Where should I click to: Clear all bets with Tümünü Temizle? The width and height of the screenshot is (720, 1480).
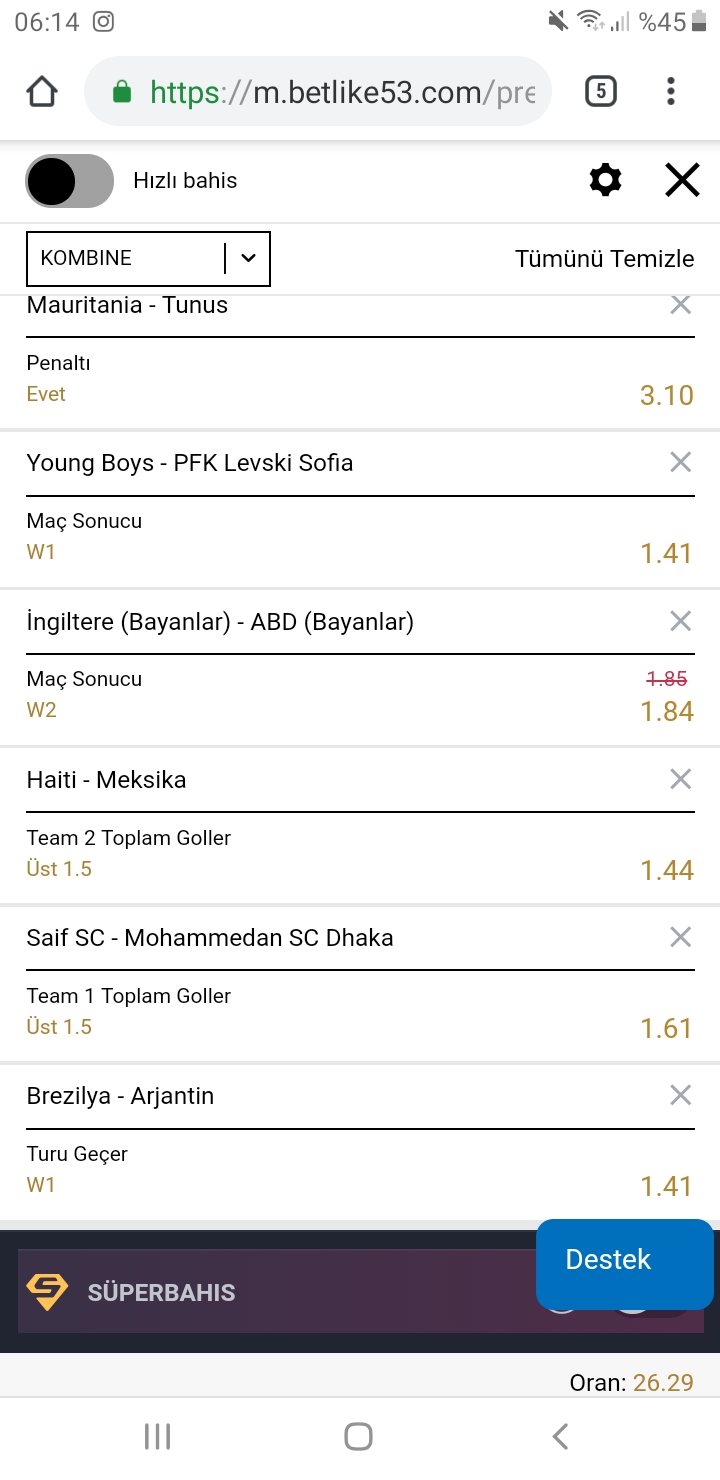[604, 259]
